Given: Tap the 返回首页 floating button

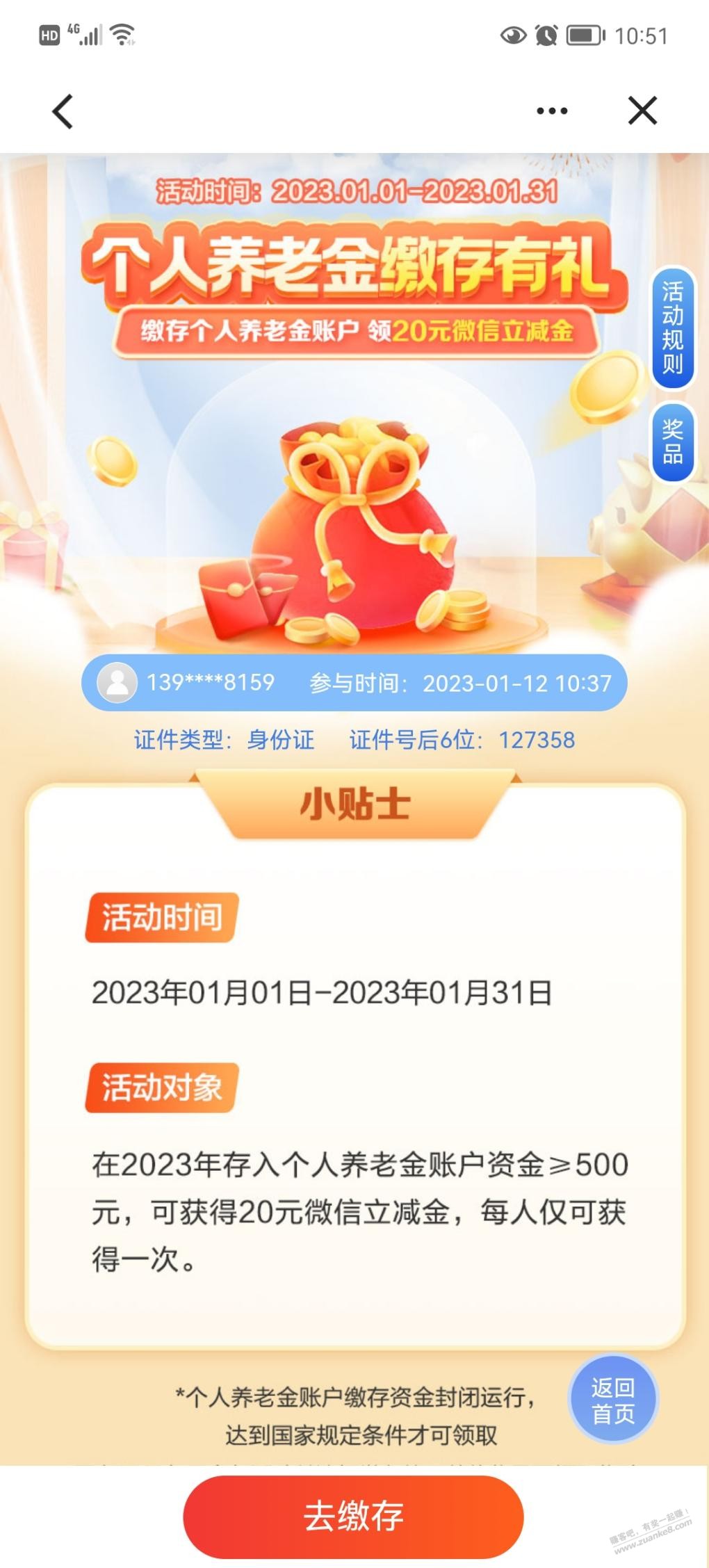Looking at the screenshot, I should click(x=613, y=1400).
